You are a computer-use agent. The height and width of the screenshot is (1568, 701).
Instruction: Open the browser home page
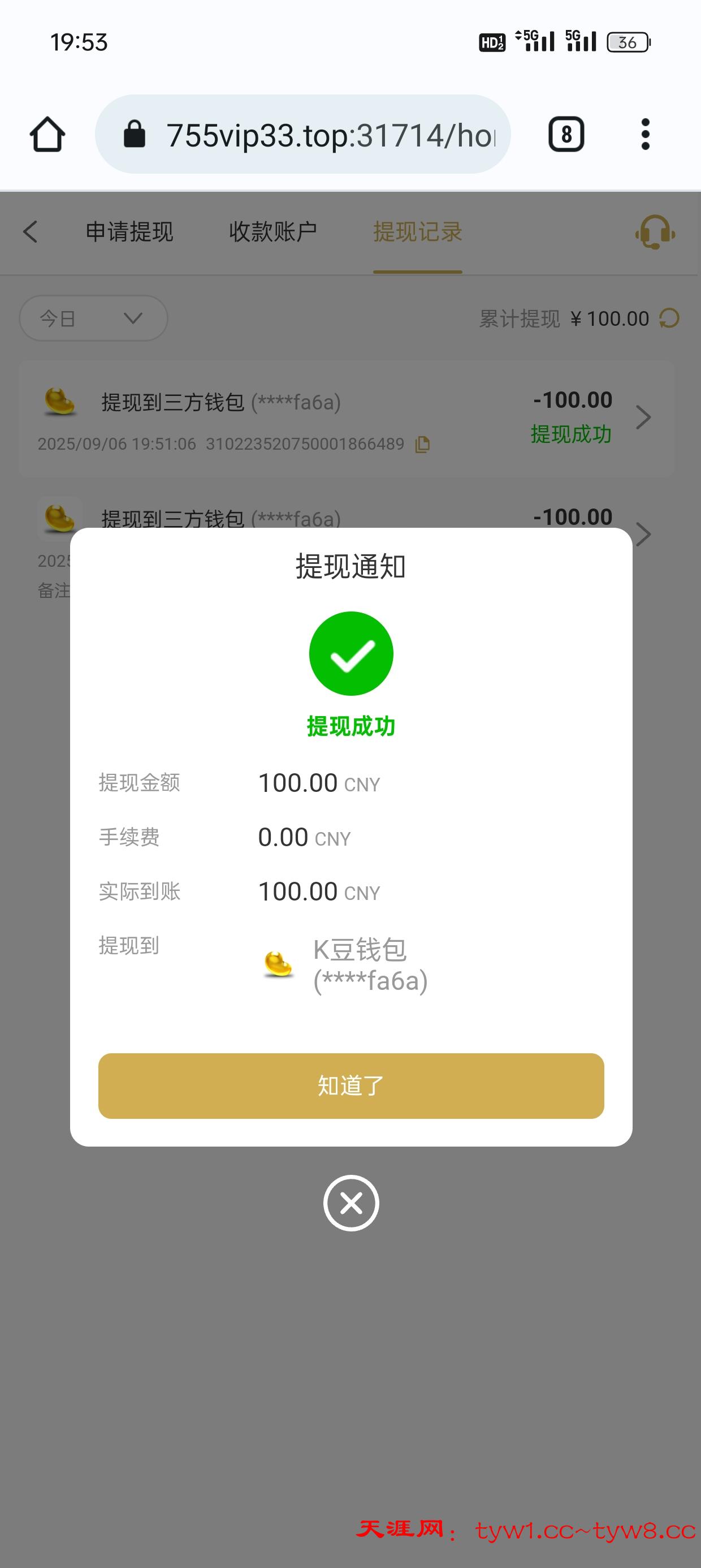tap(47, 135)
